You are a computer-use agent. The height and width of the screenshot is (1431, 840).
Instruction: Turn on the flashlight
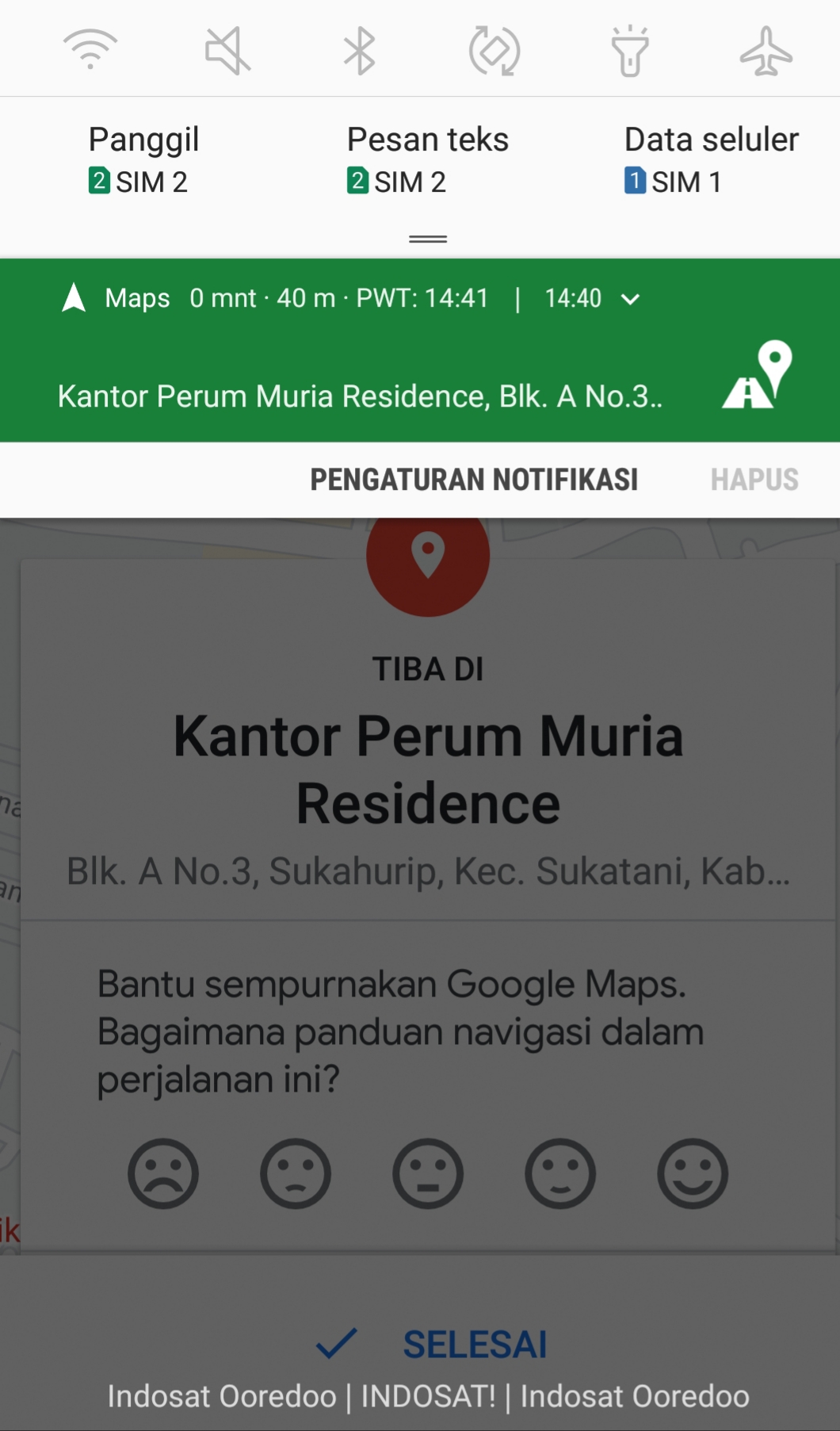tap(630, 52)
